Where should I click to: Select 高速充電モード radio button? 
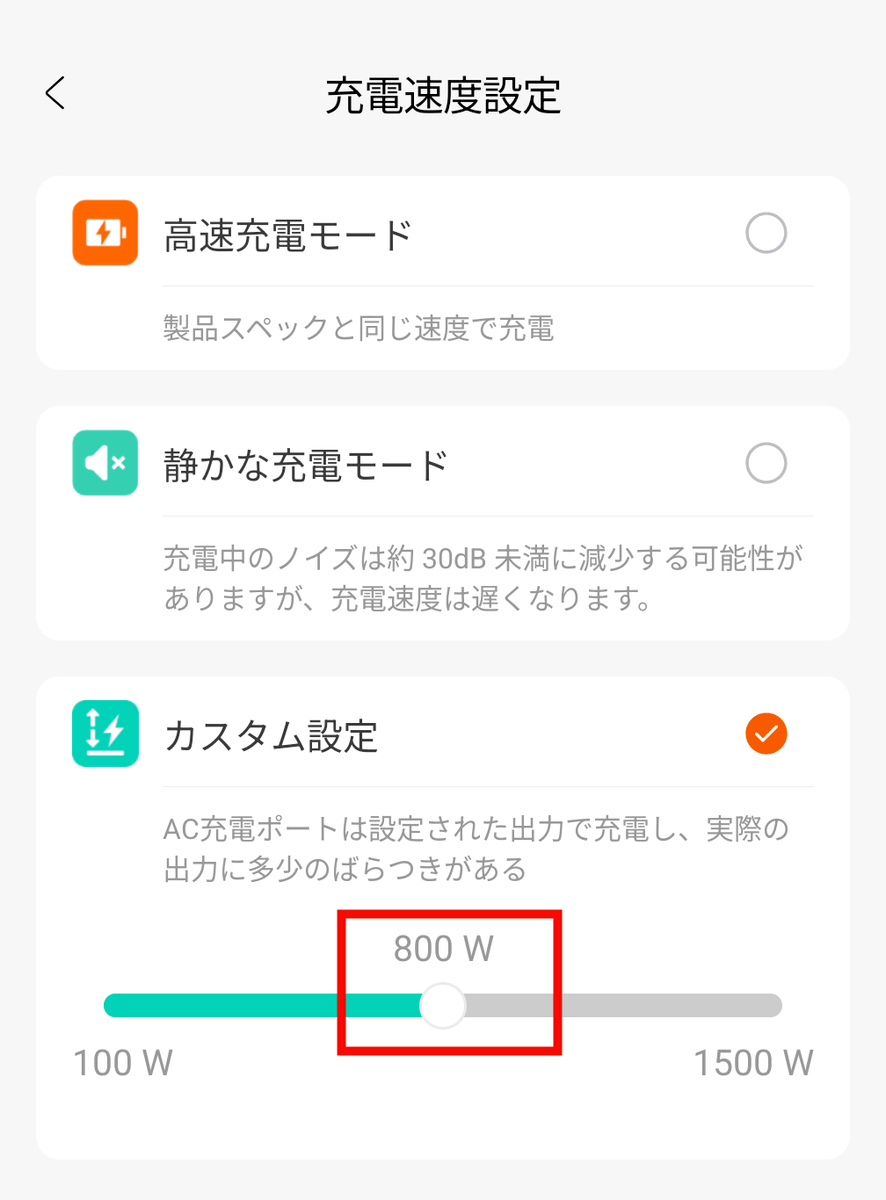click(766, 235)
